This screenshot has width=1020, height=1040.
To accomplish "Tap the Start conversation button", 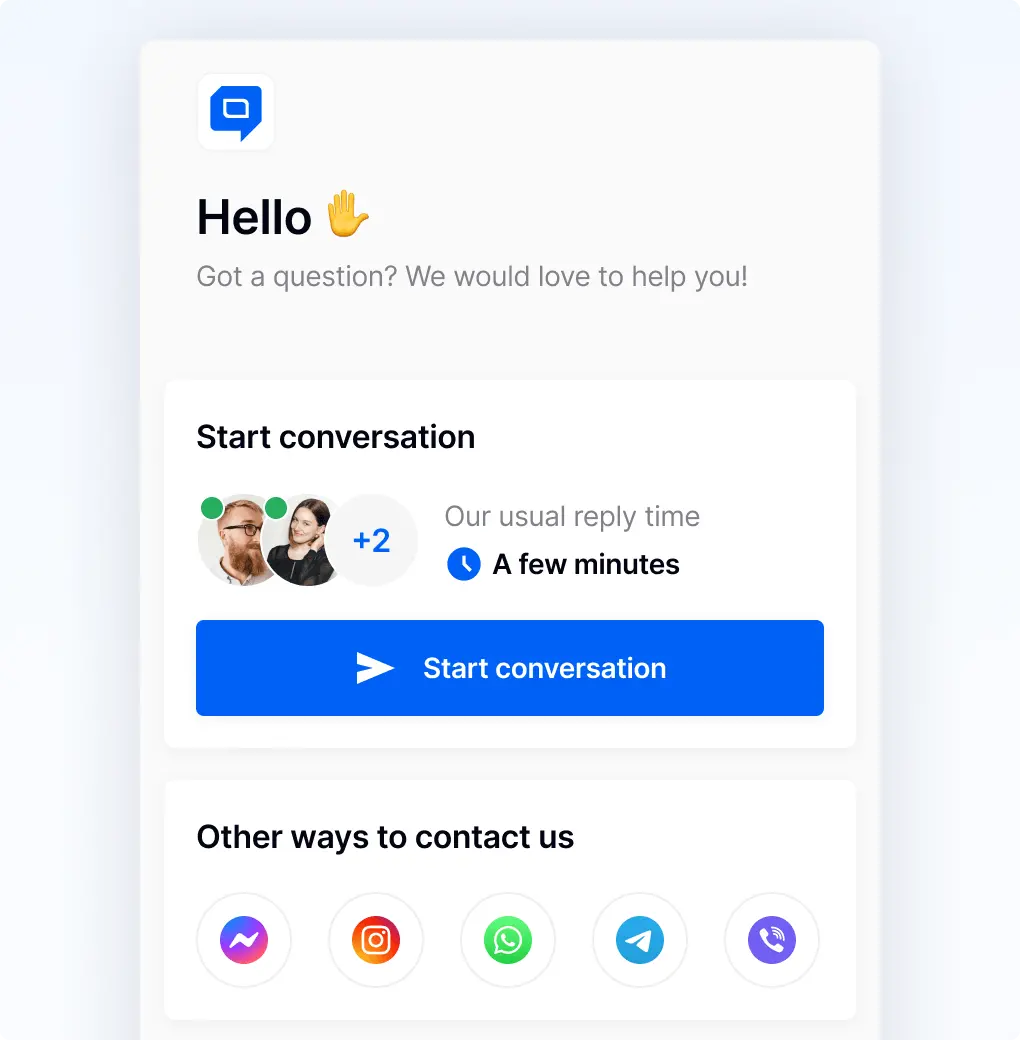I will click(x=510, y=668).
